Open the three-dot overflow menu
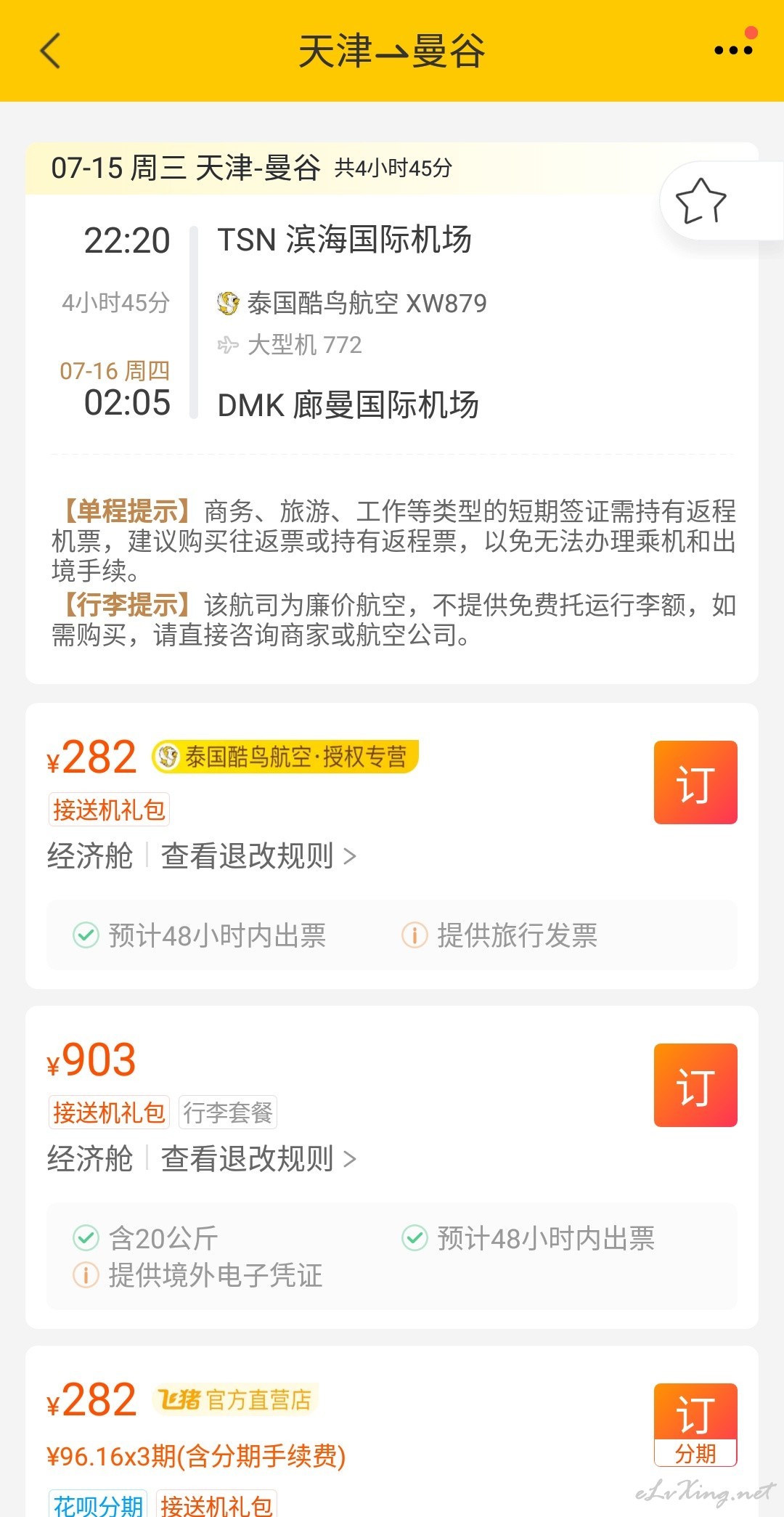784x1517 pixels. (733, 50)
